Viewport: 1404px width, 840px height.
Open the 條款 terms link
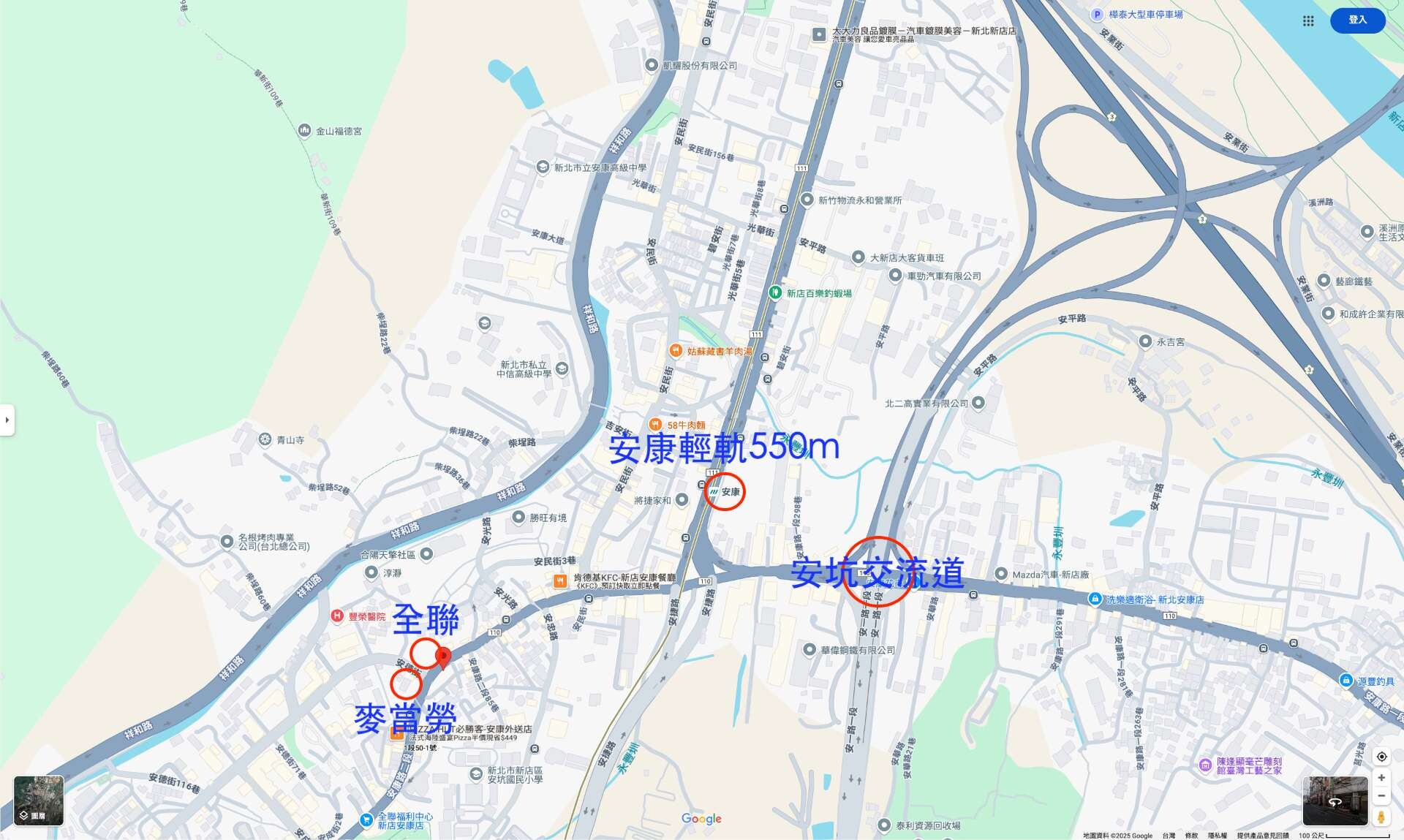[1191, 836]
